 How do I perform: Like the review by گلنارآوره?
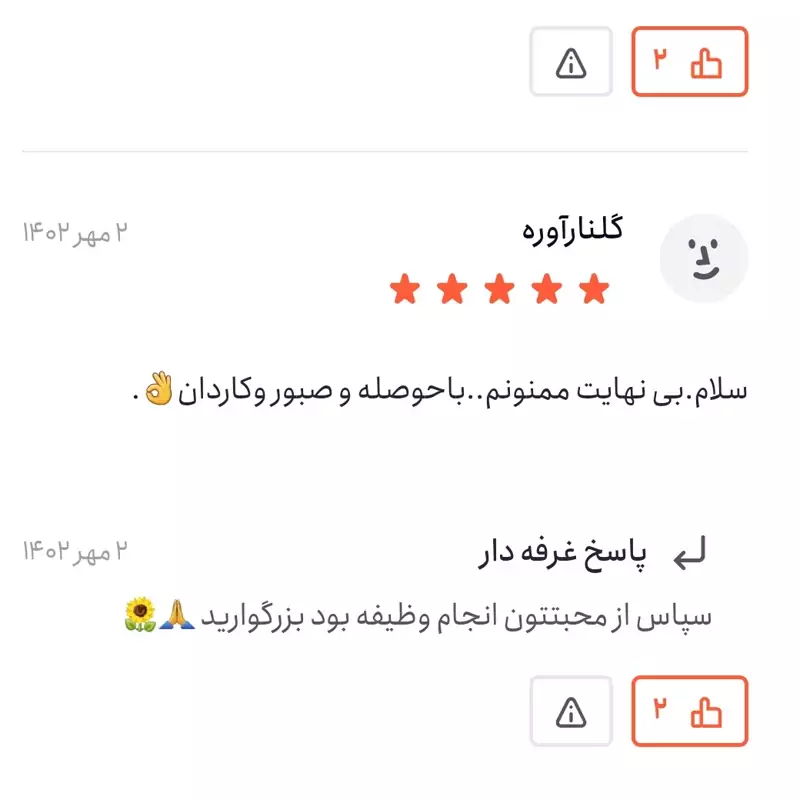pos(689,711)
